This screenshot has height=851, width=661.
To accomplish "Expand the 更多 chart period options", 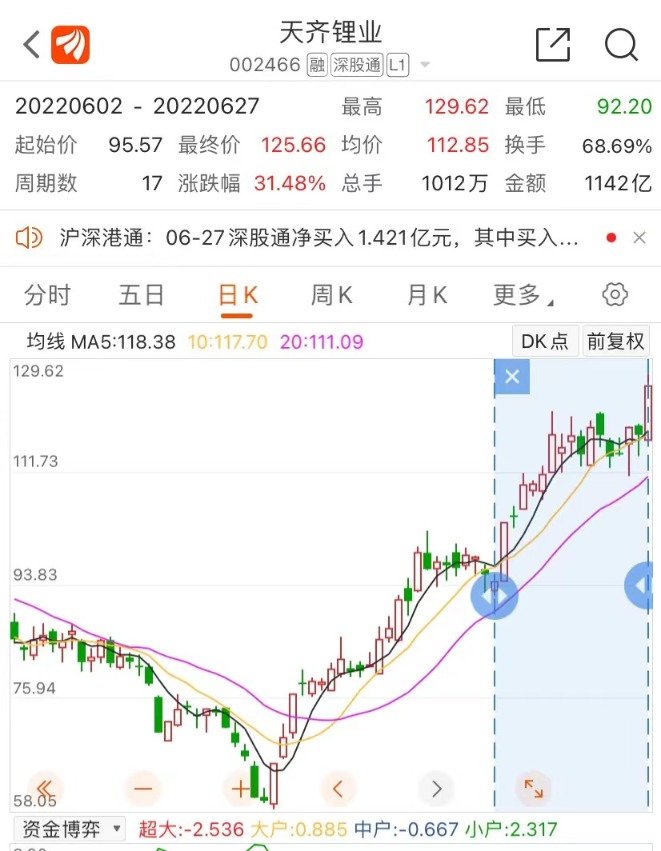I will [x=522, y=295].
